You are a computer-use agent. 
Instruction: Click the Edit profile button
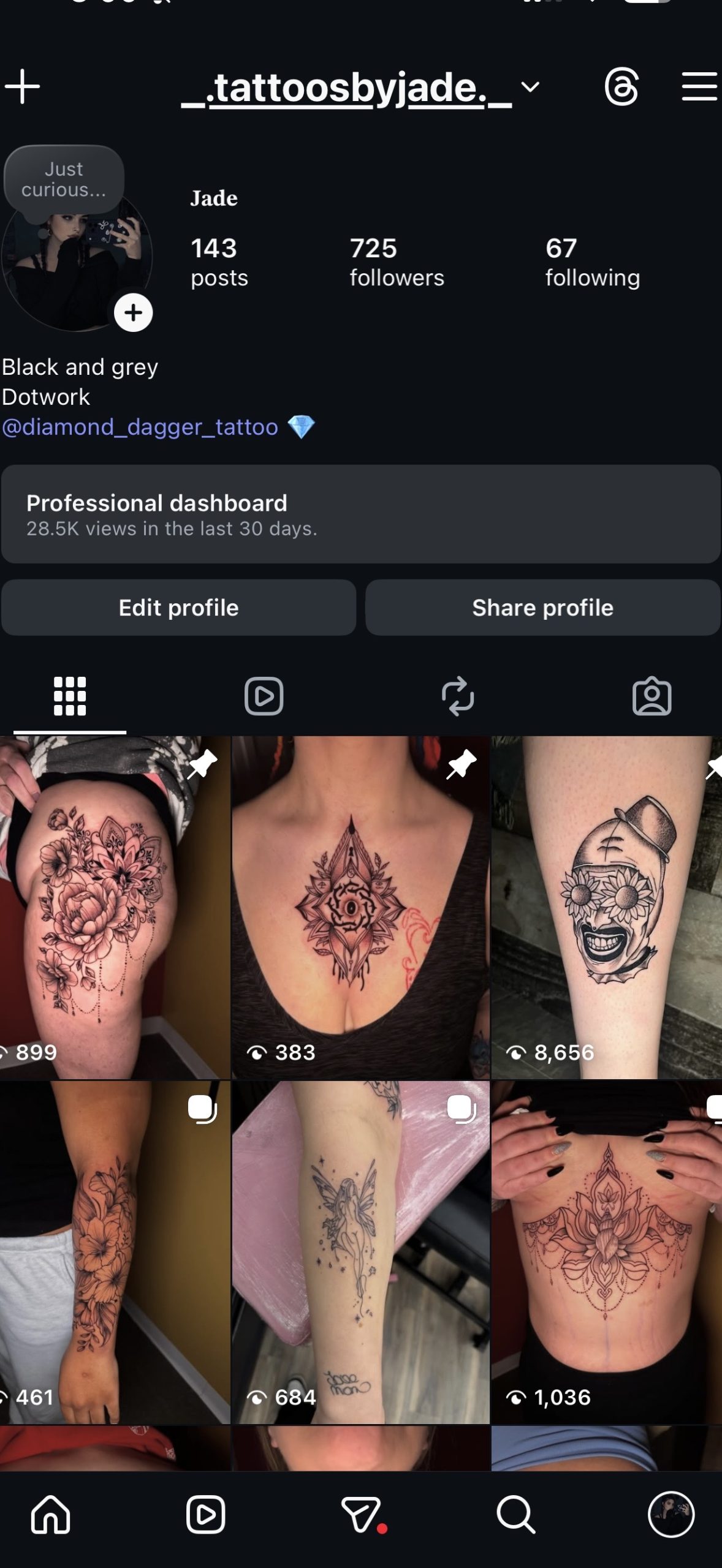point(178,607)
